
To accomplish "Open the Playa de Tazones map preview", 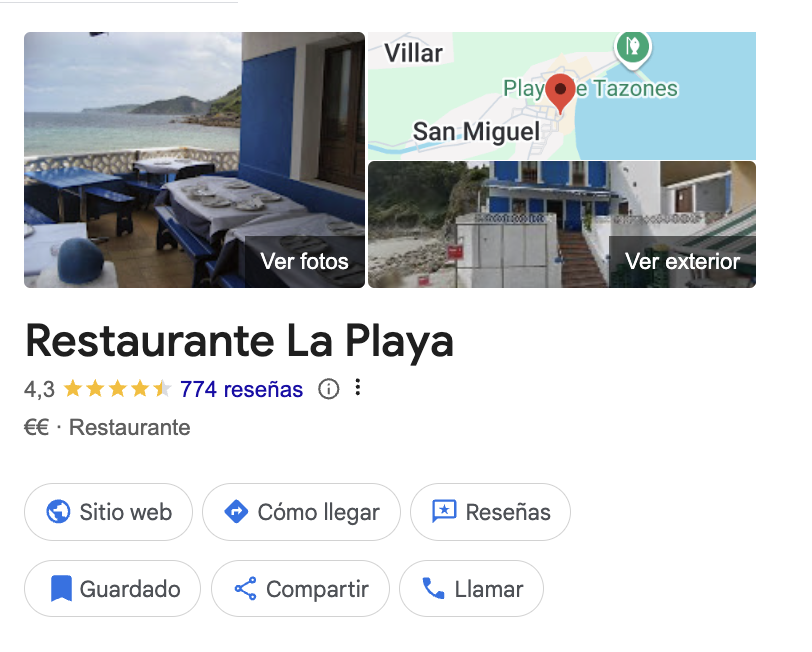I will (561, 95).
